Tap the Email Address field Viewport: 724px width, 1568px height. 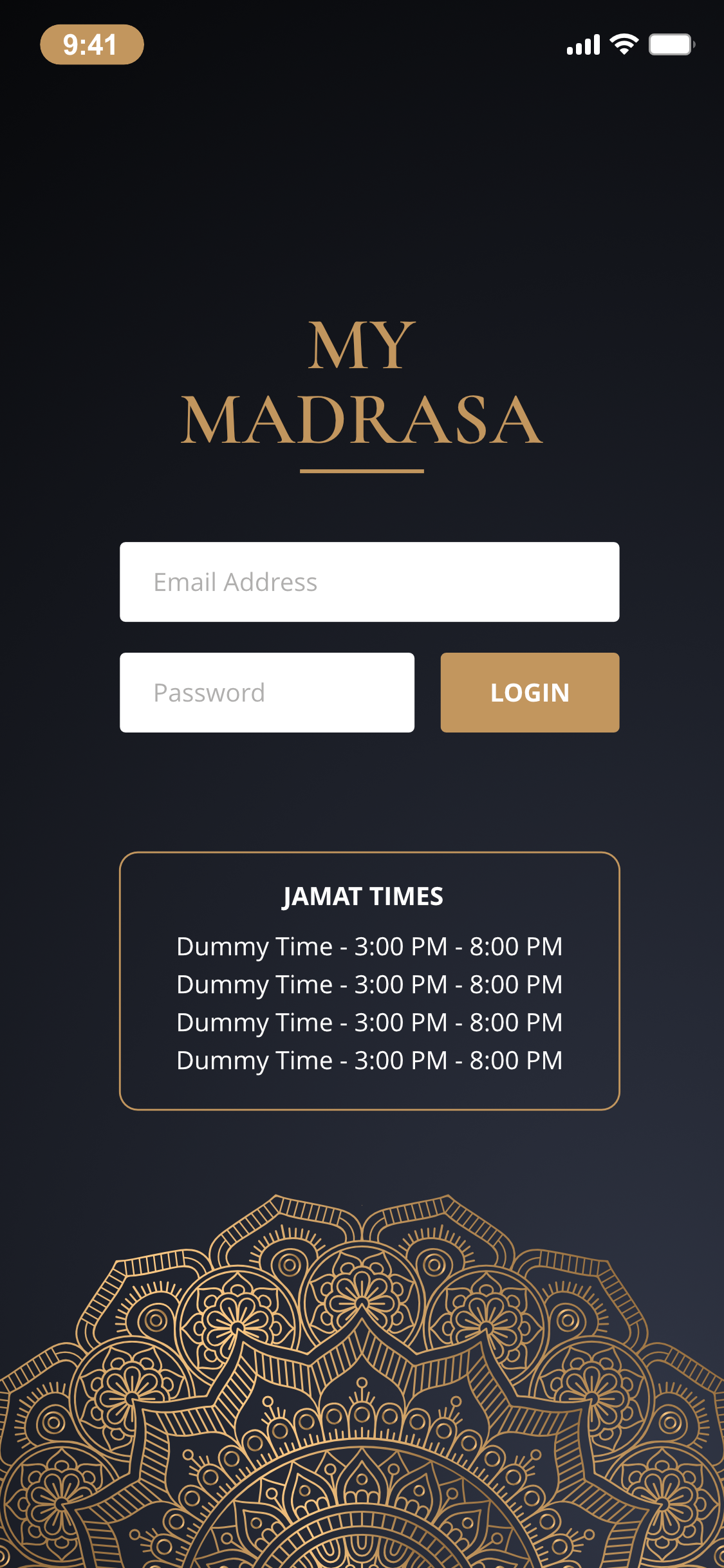pos(369,582)
